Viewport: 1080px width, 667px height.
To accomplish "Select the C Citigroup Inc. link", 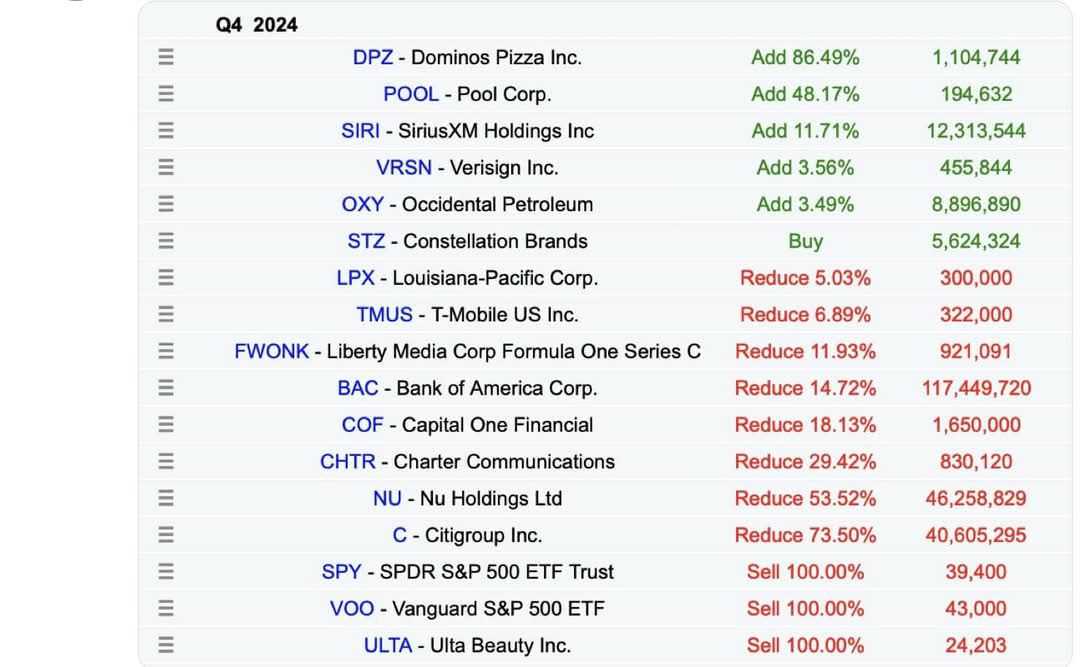I will coord(399,536).
